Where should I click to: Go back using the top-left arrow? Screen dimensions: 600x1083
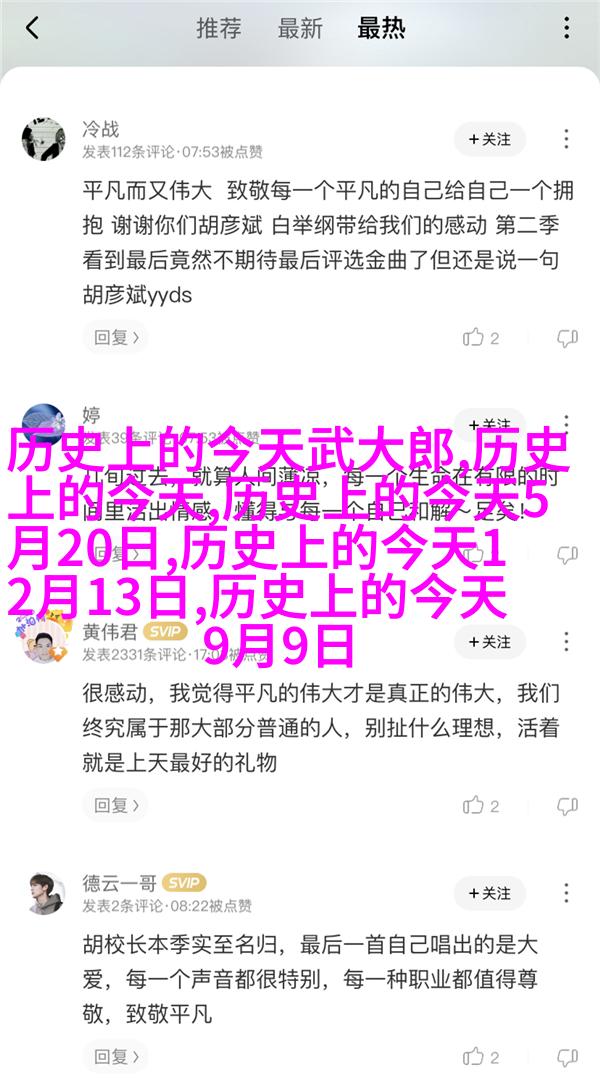[x=32, y=28]
